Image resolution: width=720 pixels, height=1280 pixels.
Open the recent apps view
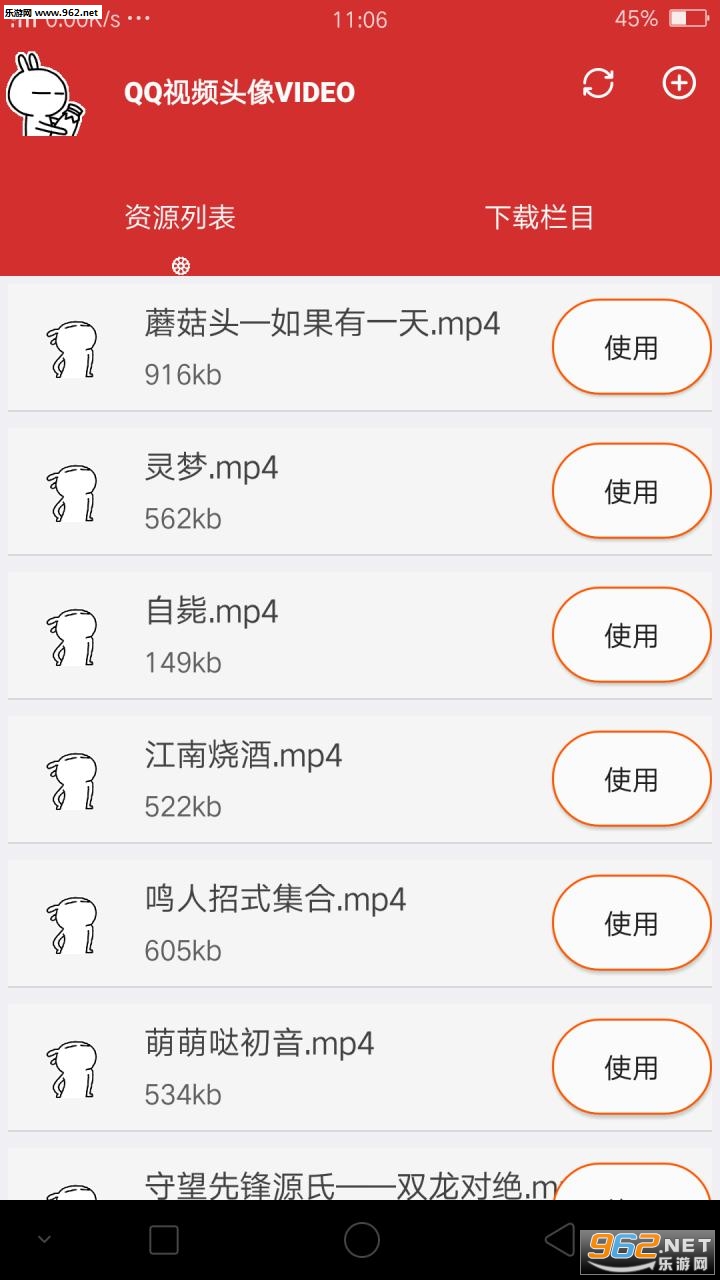coord(164,1240)
